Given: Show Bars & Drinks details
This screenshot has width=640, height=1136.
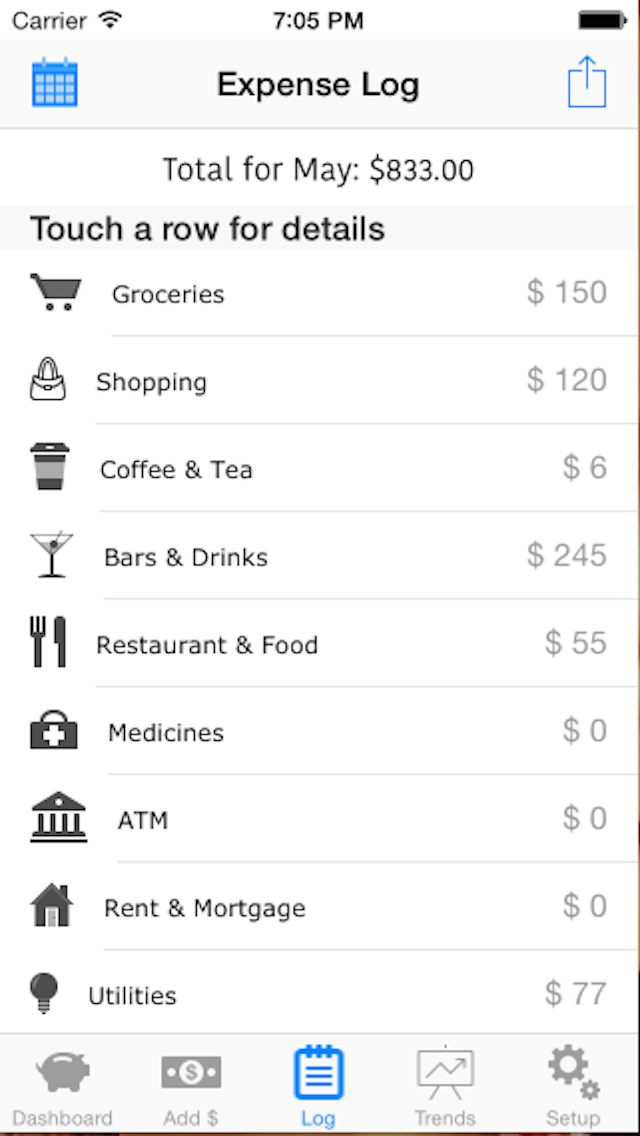Looking at the screenshot, I should (x=320, y=556).
